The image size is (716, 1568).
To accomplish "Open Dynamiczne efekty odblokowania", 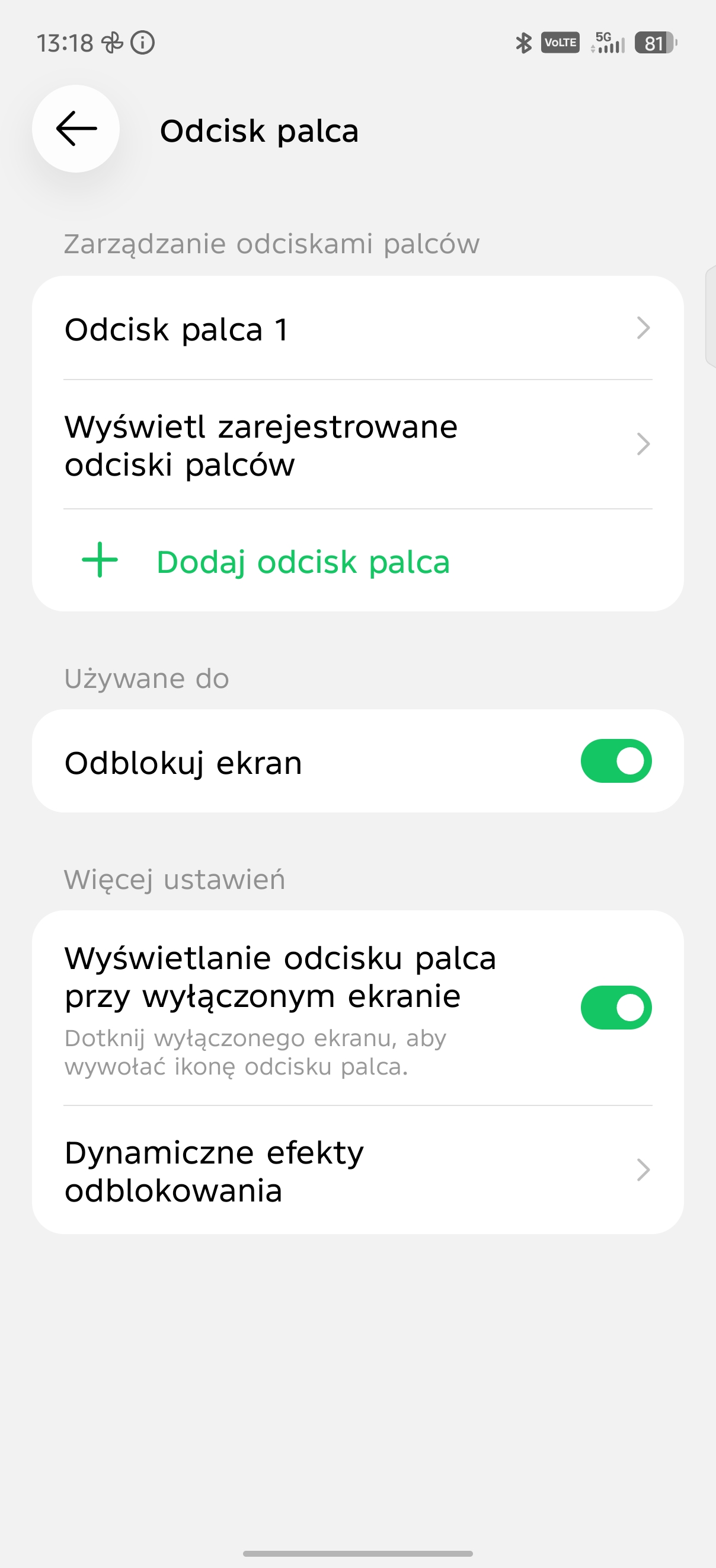I will tap(357, 1171).
